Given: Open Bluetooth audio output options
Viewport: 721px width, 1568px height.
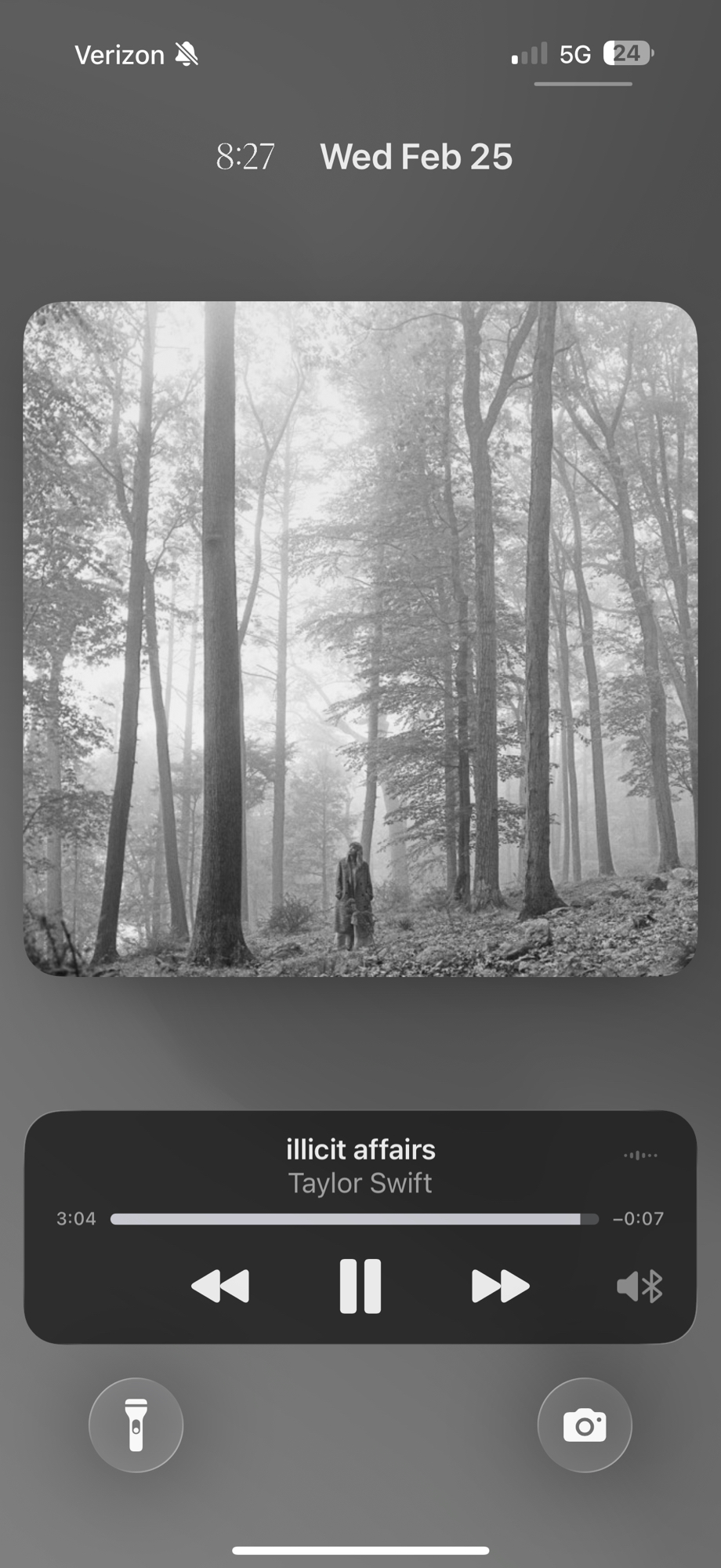Looking at the screenshot, I should (x=639, y=1287).
